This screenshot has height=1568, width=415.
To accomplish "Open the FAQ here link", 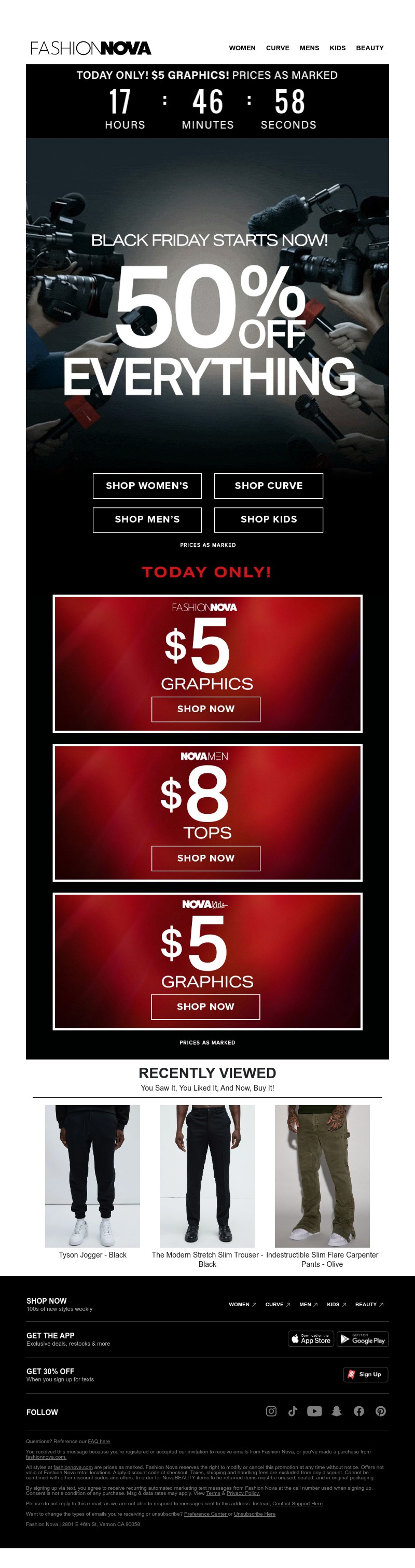I will [x=99, y=1442].
